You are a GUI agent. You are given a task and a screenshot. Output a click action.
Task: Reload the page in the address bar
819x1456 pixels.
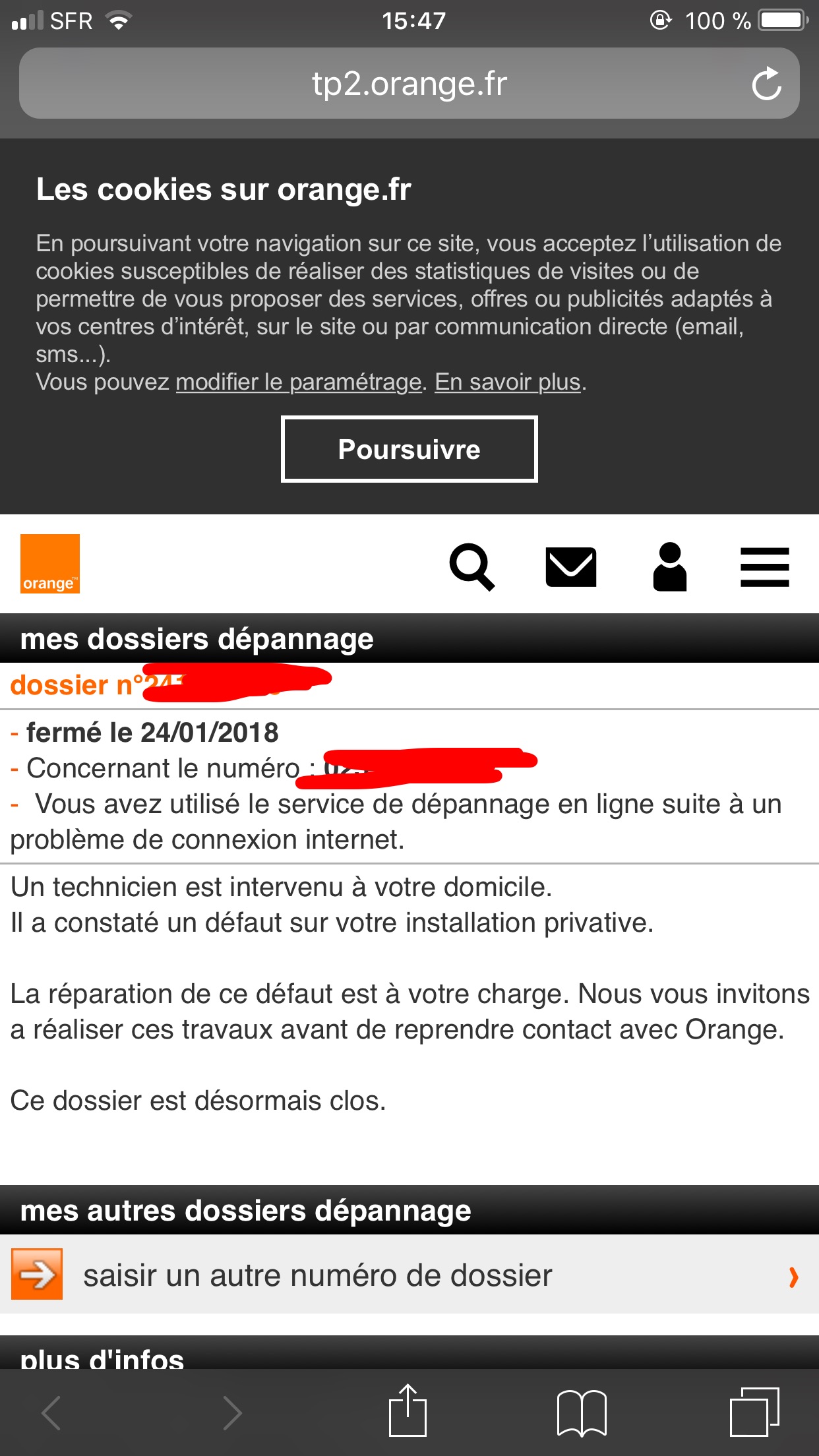tap(766, 84)
